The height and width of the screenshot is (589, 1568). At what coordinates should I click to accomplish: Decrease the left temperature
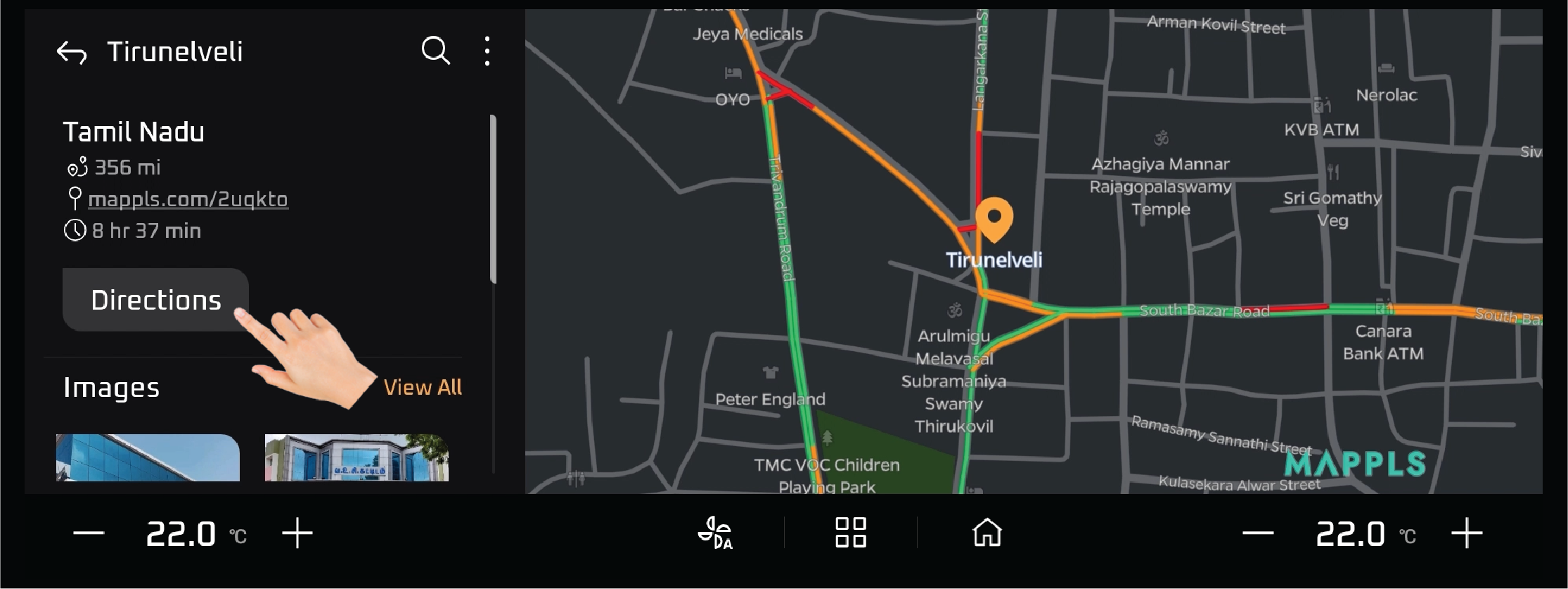89,533
